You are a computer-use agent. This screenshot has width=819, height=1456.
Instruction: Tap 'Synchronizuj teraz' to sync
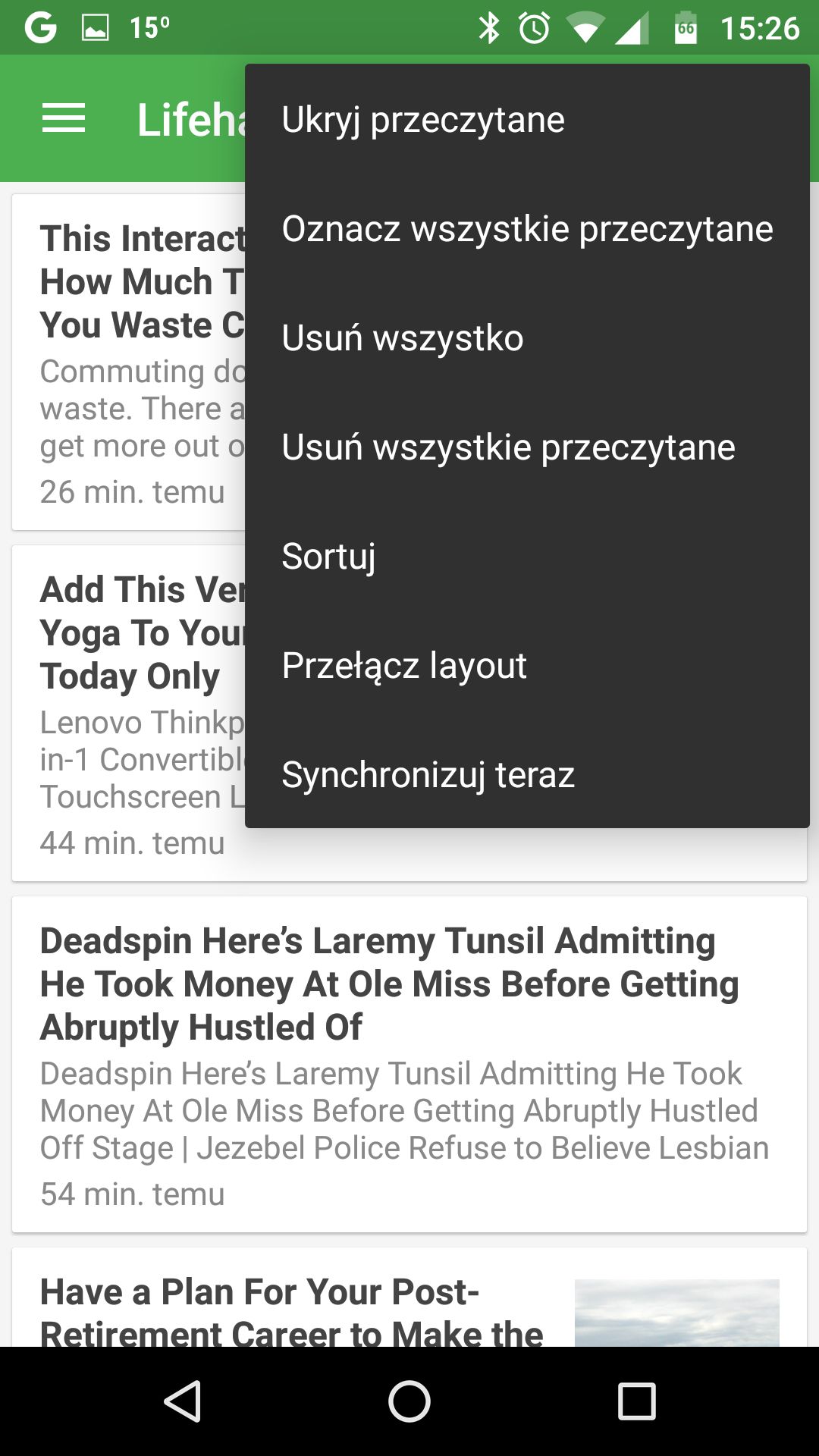click(x=527, y=774)
